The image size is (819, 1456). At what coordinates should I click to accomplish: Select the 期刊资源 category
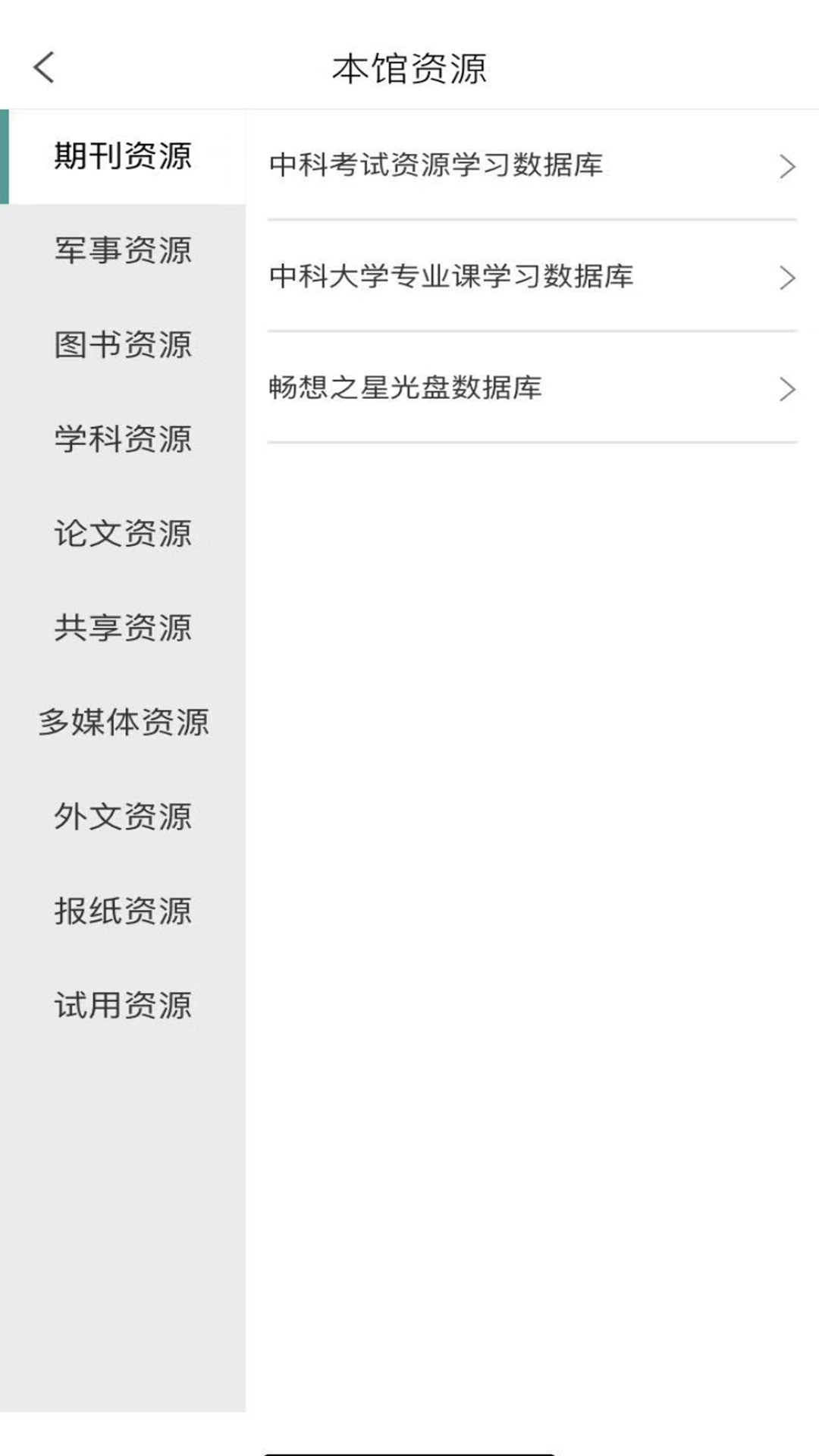pyautogui.click(x=123, y=156)
